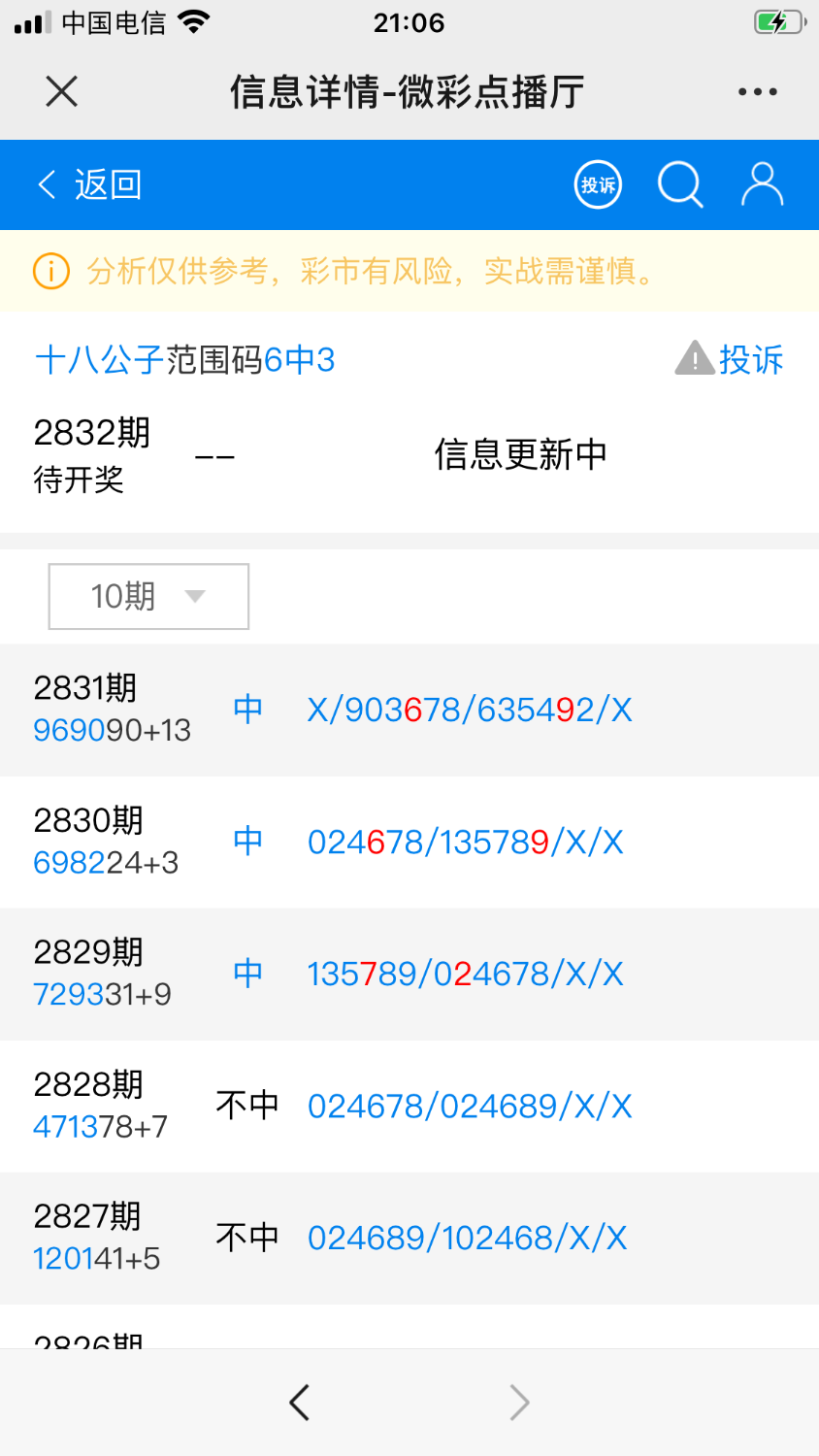The image size is (819, 1456).
Task: Tap the back chevron beside 返回
Action: [46, 184]
